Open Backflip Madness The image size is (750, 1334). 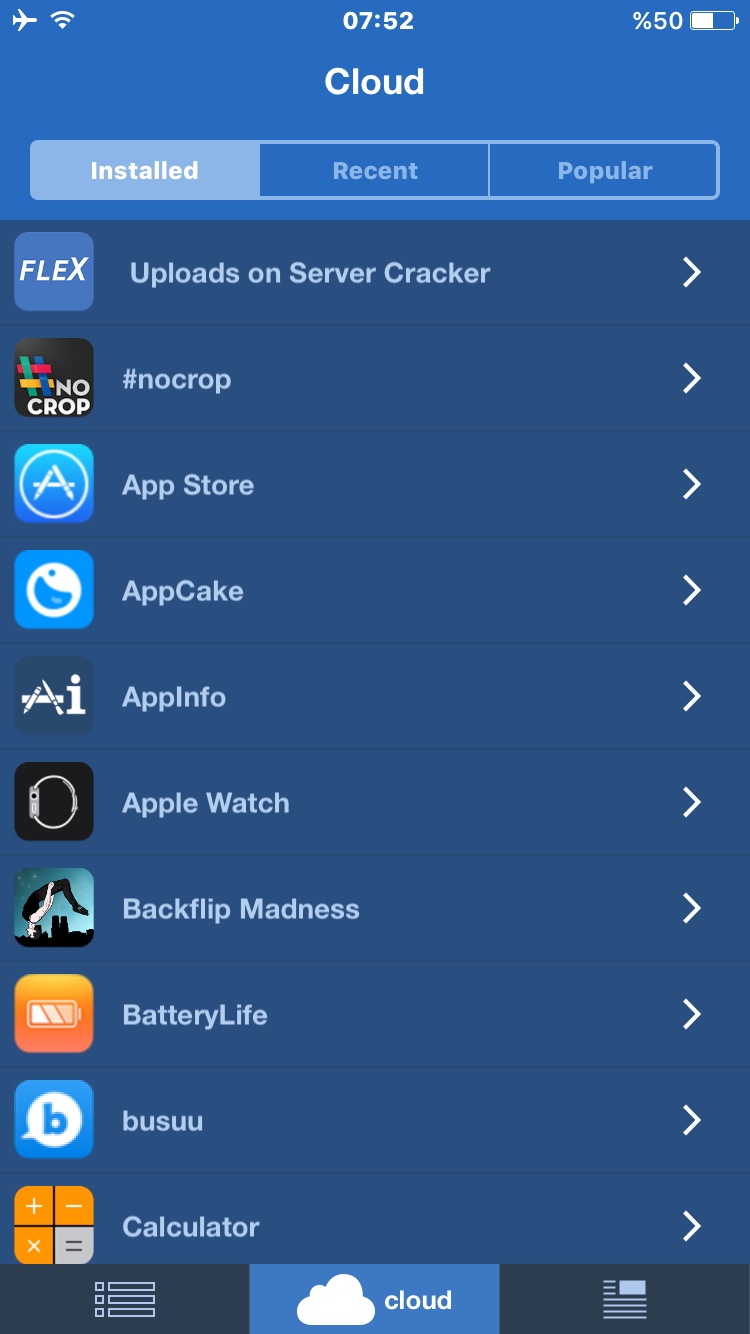click(x=375, y=909)
